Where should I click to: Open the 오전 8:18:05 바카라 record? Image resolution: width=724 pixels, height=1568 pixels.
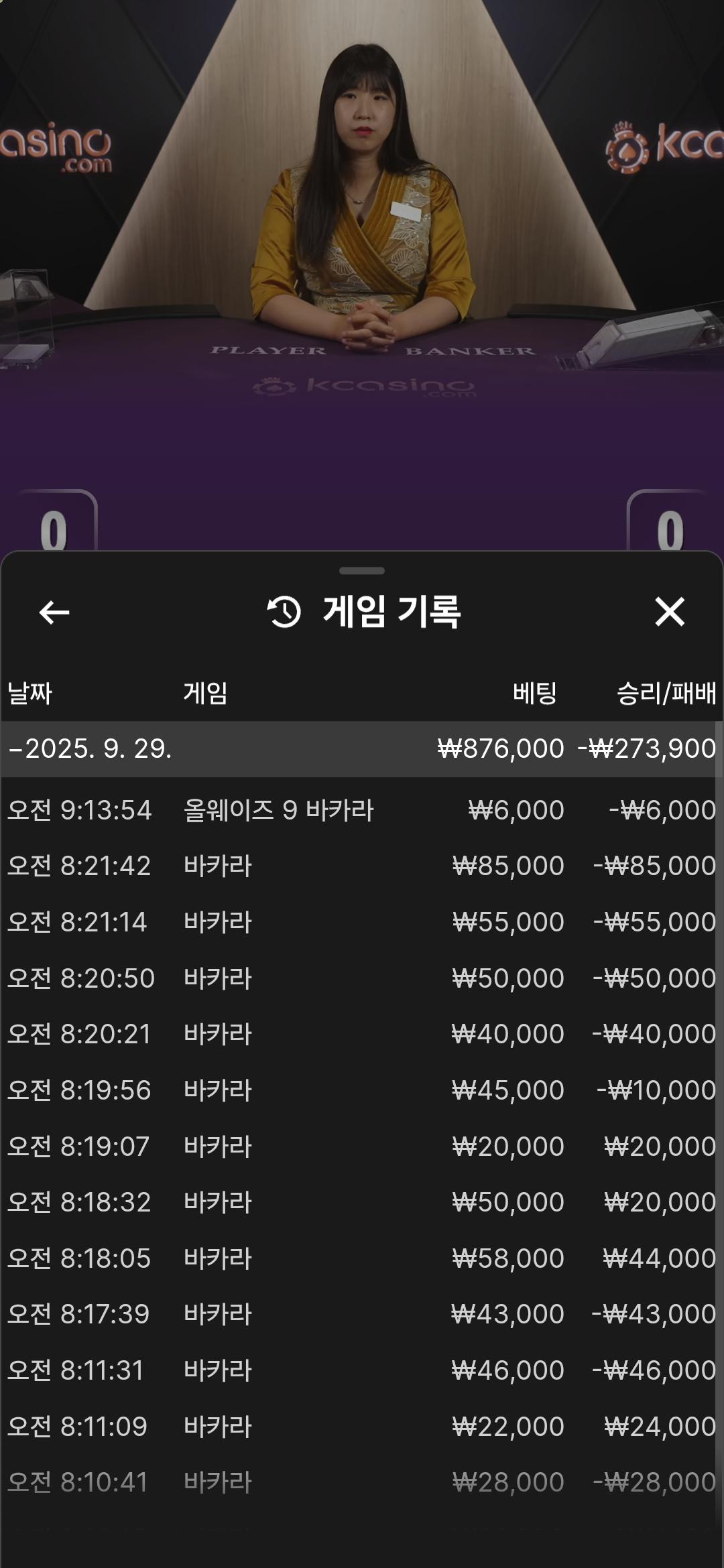coord(361,1258)
